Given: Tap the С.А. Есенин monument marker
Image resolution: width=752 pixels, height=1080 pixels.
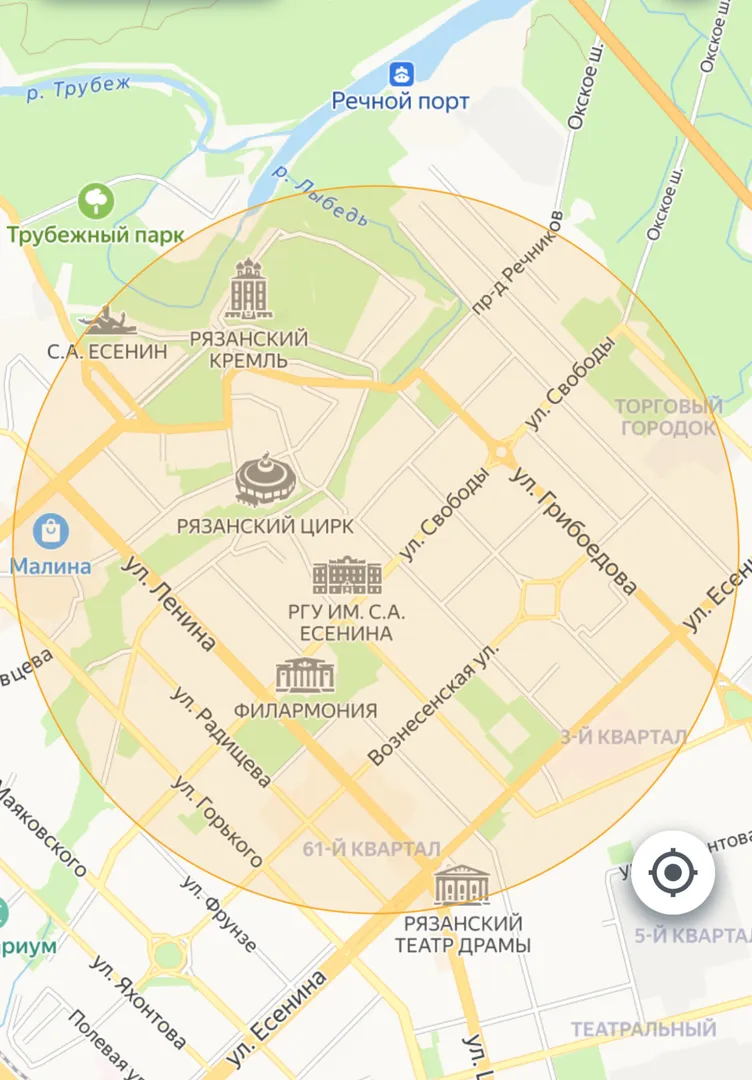Looking at the screenshot, I should tap(106, 322).
